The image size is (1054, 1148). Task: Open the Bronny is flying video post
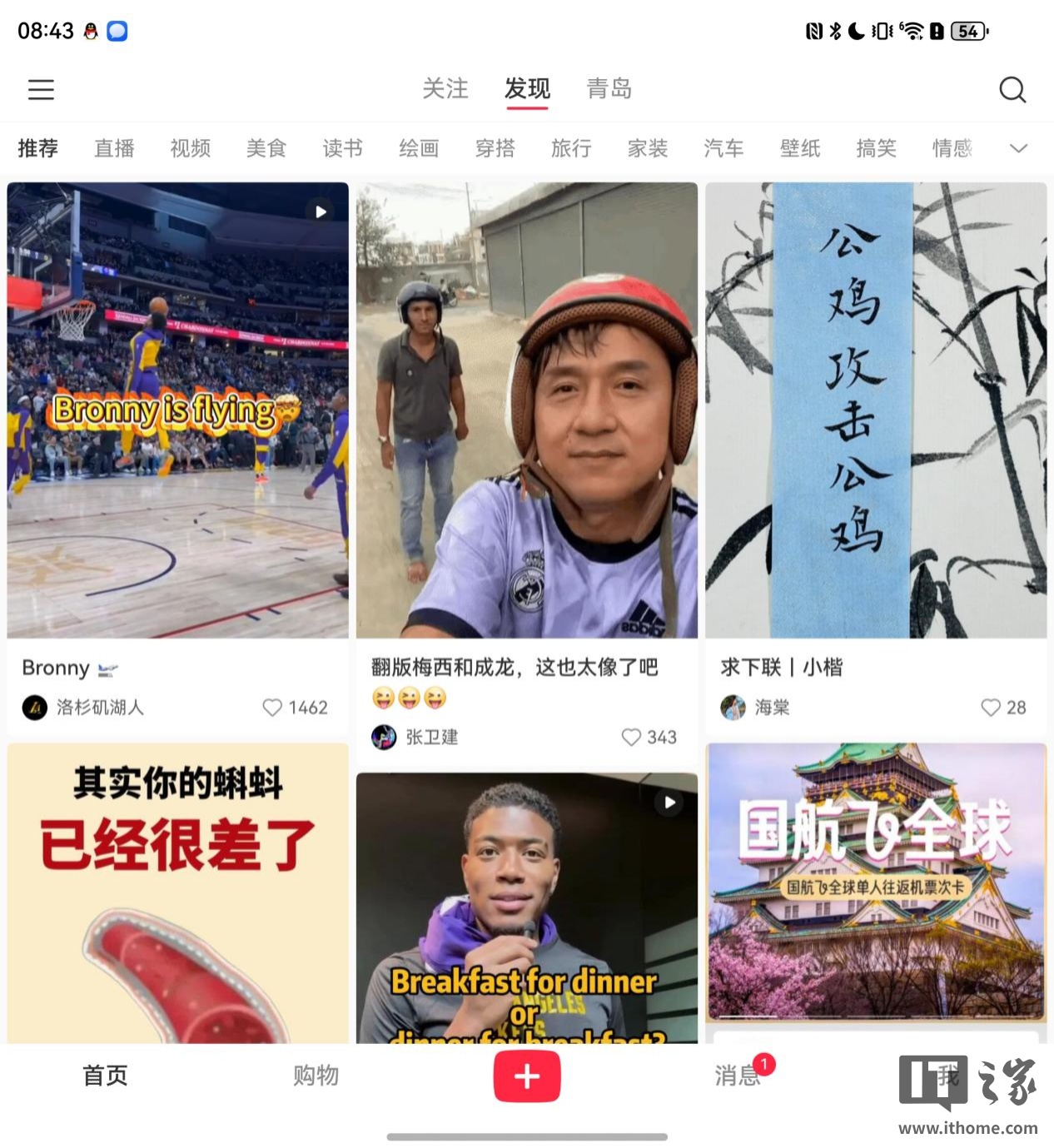tap(177, 410)
